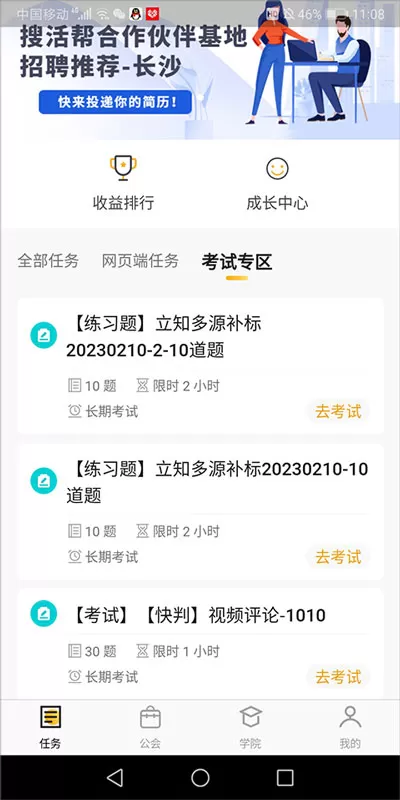This screenshot has height=800, width=400.
Task: Select the 任务 bottom tab
Action: tap(50, 727)
